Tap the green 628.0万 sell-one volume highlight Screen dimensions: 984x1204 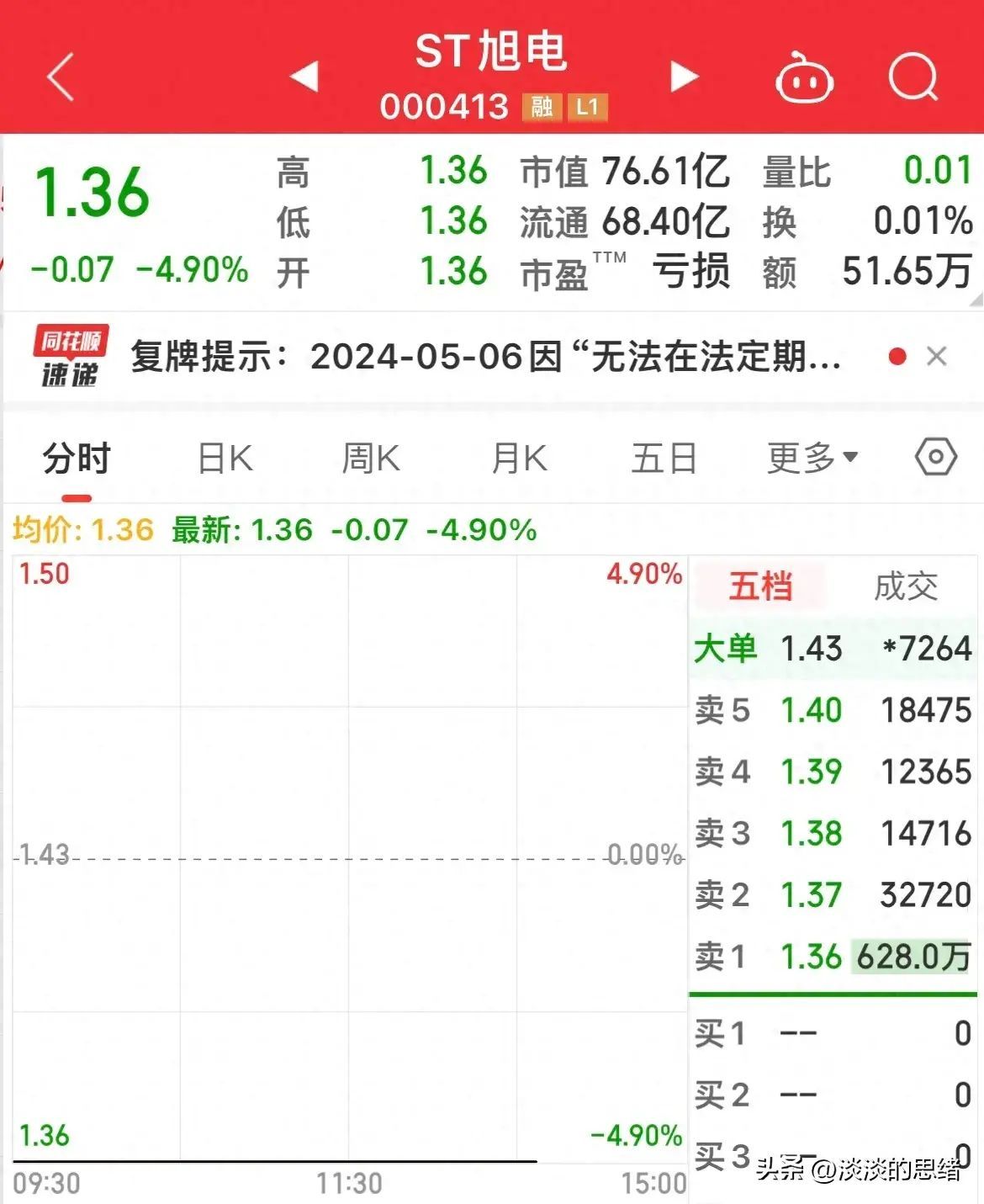tap(911, 957)
